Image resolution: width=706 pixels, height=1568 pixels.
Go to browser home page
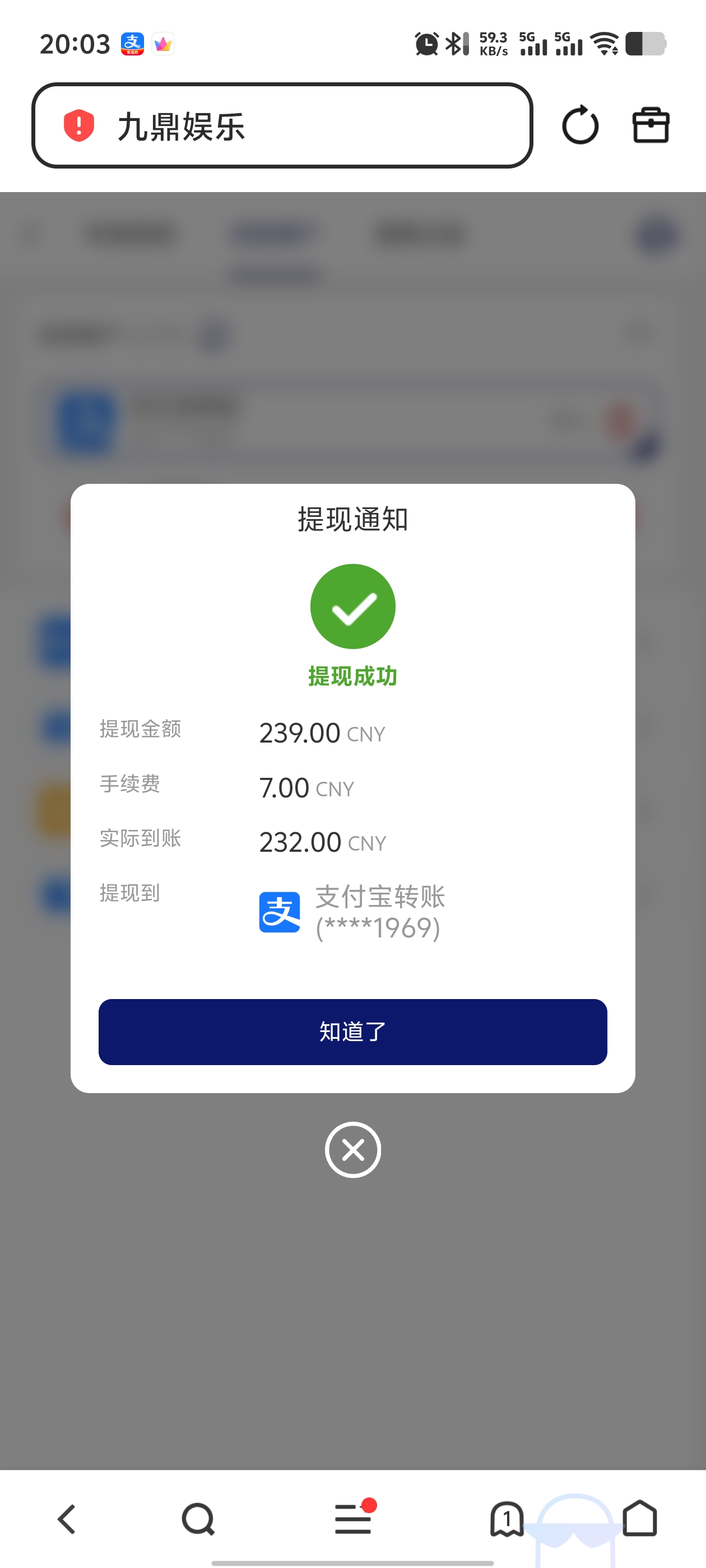(x=640, y=1519)
